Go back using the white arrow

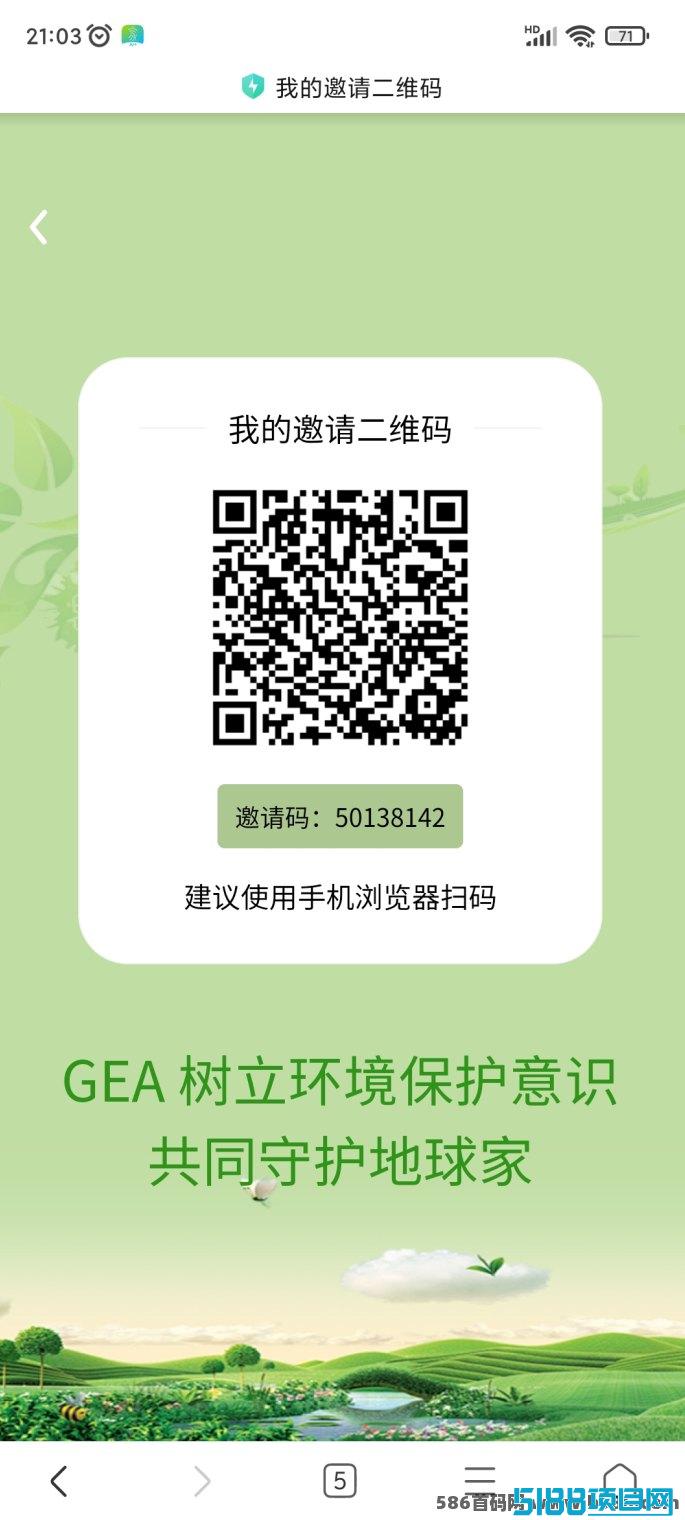pos(39,227)
